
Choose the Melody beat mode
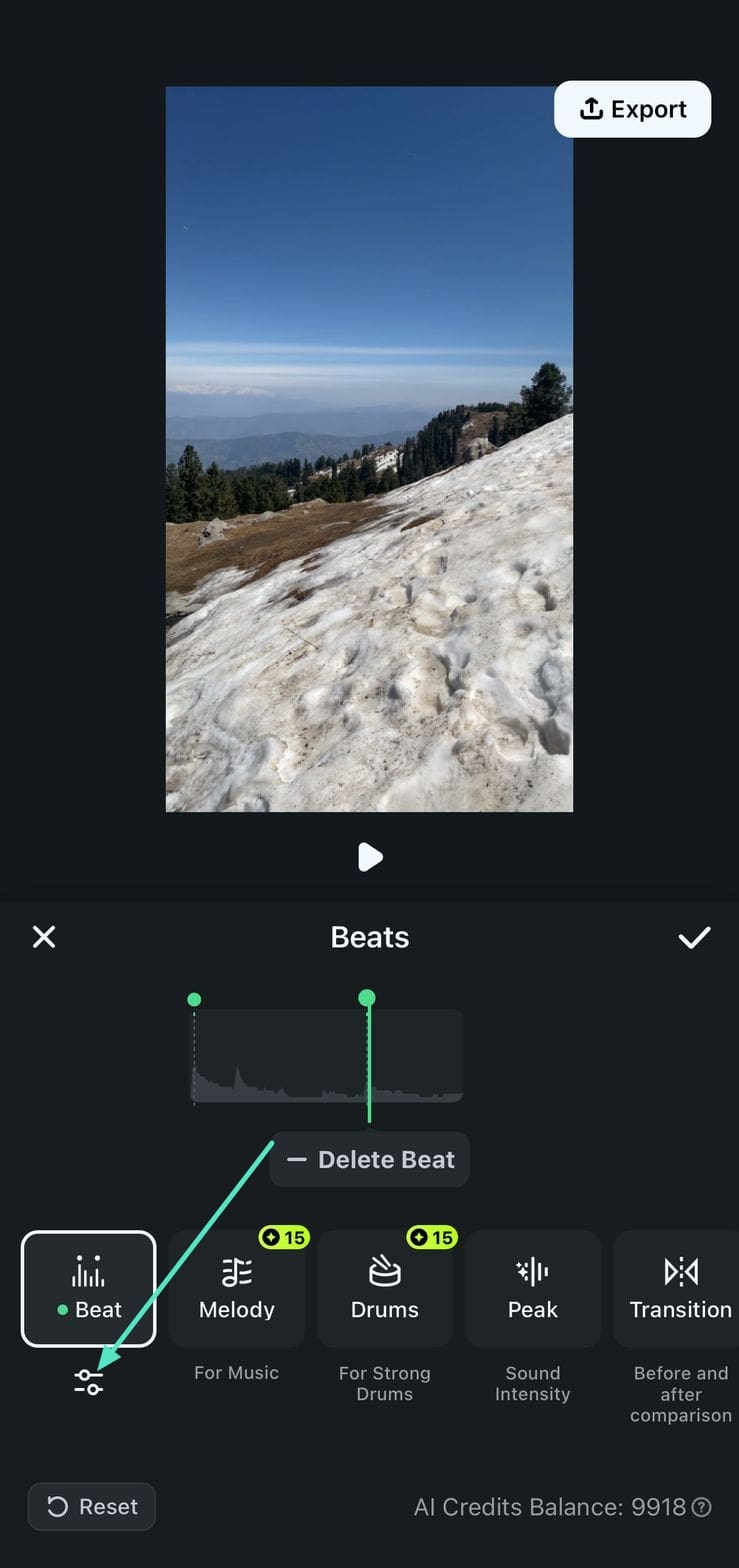tap(237, 1289)
